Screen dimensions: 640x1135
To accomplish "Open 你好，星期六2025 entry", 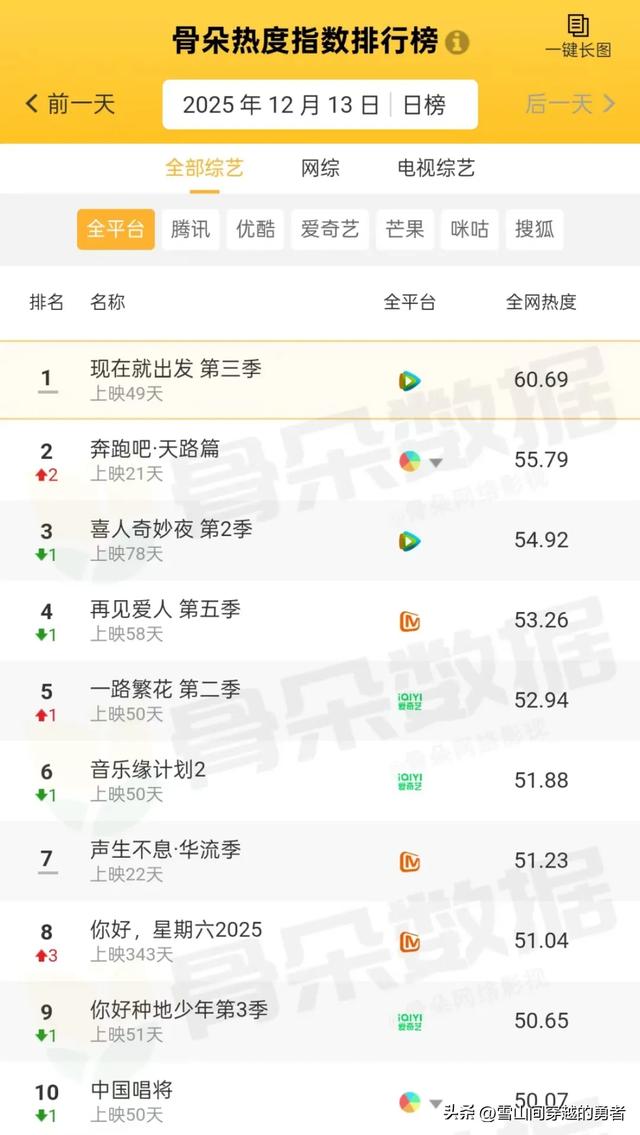I will 320,941.
